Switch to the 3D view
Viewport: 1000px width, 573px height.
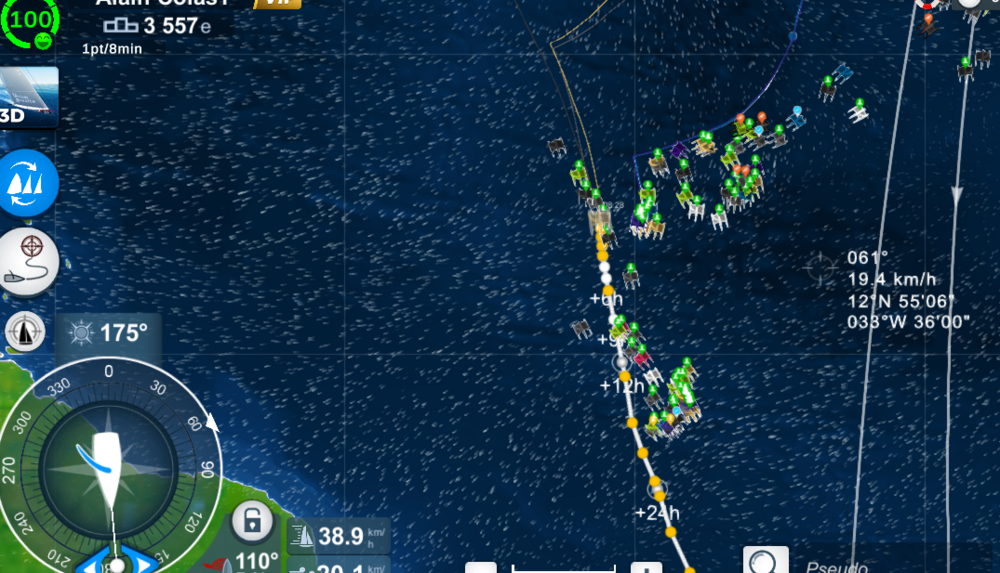(28, 98)
